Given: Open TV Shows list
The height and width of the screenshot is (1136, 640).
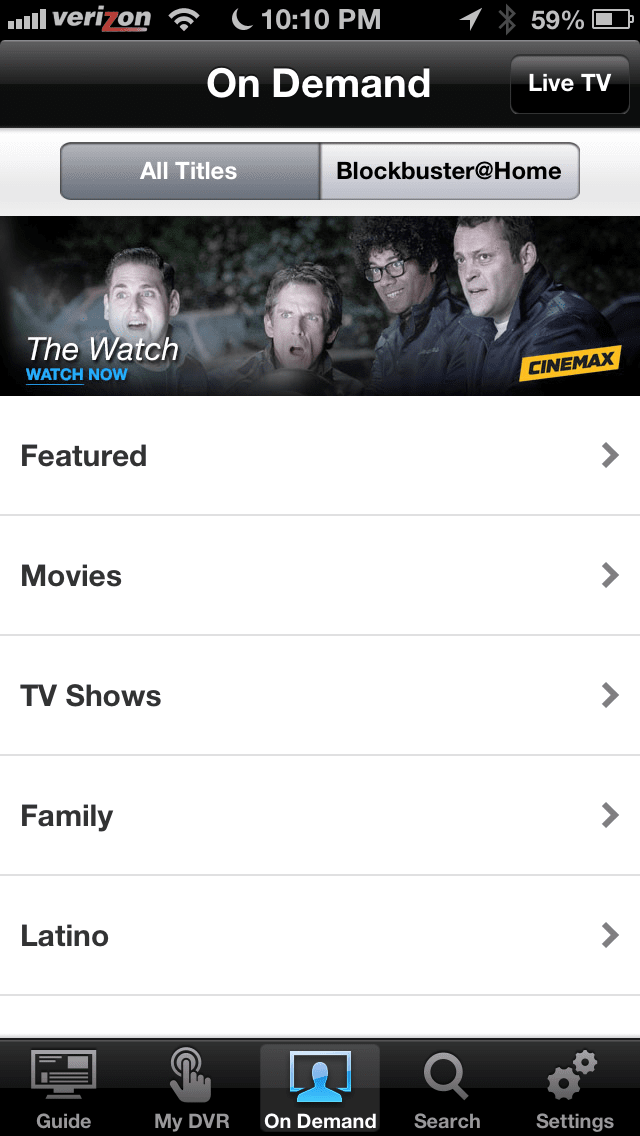Looking at the screenshot, I should click(320, 696).
